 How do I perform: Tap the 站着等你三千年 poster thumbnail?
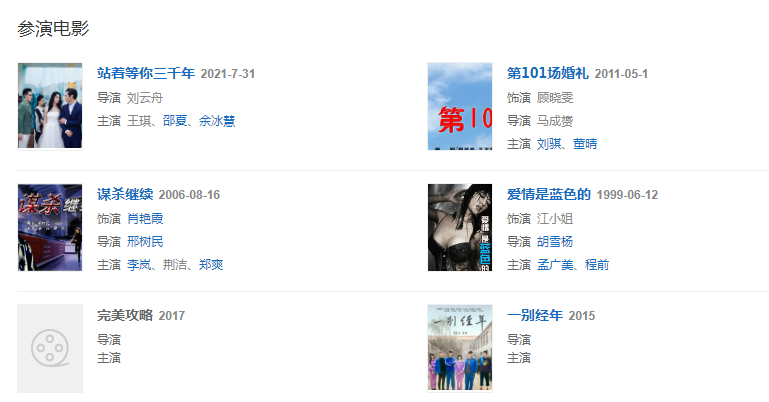(50, 106)
